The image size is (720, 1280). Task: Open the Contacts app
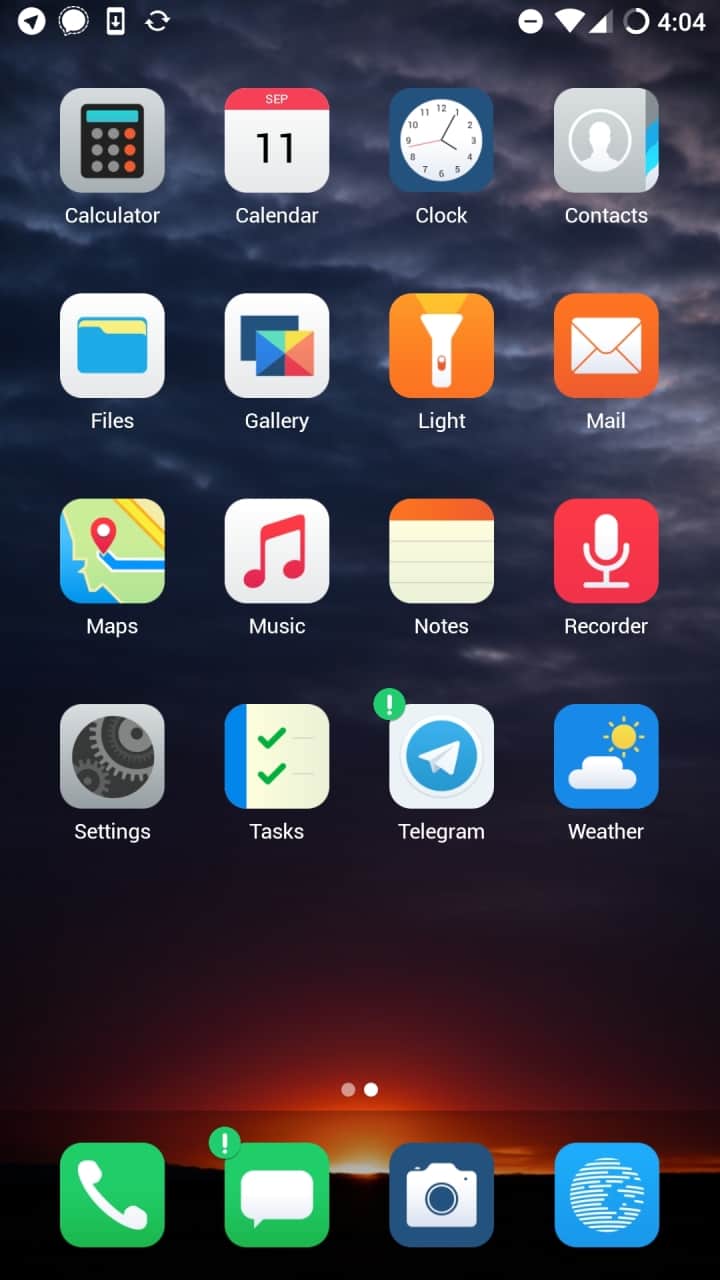tap(606, 140)
